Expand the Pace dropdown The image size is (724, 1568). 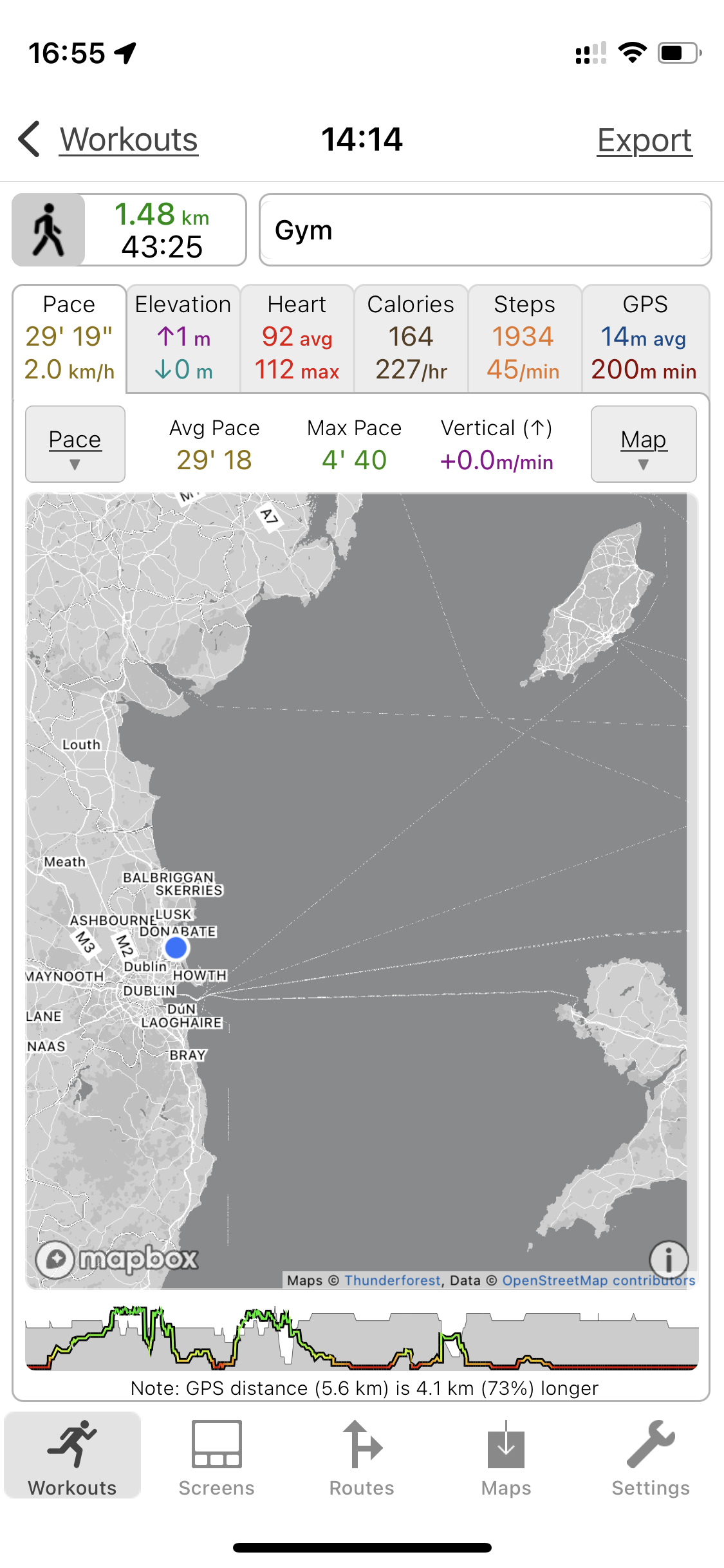(x=75, y=444)
